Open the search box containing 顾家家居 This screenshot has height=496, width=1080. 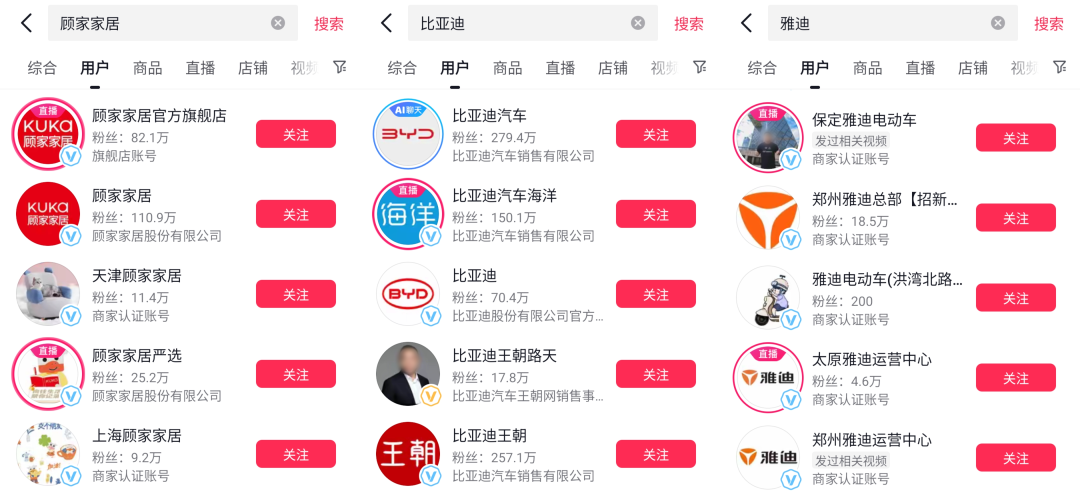pos(160,23)
